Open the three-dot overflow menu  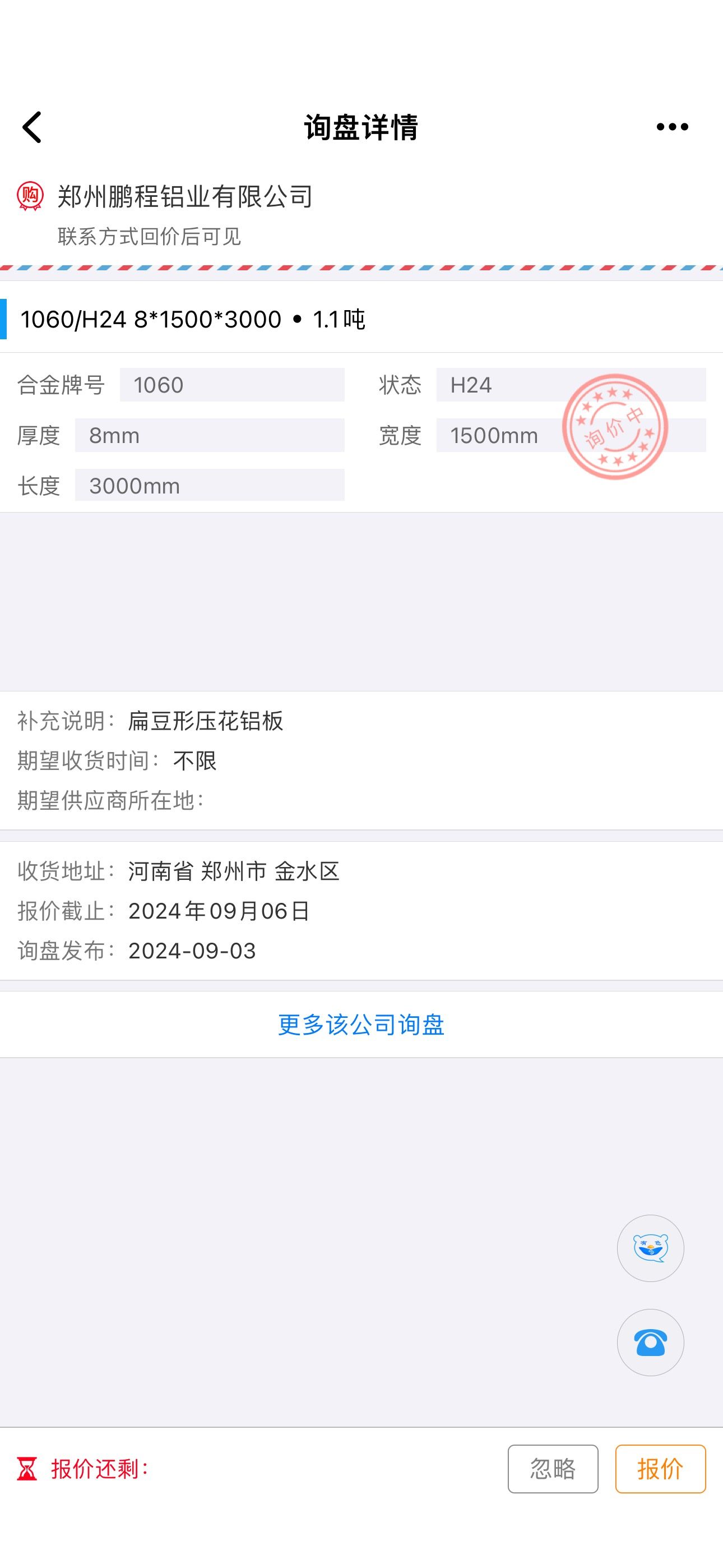pyautogui.click(x=672, y=127)
